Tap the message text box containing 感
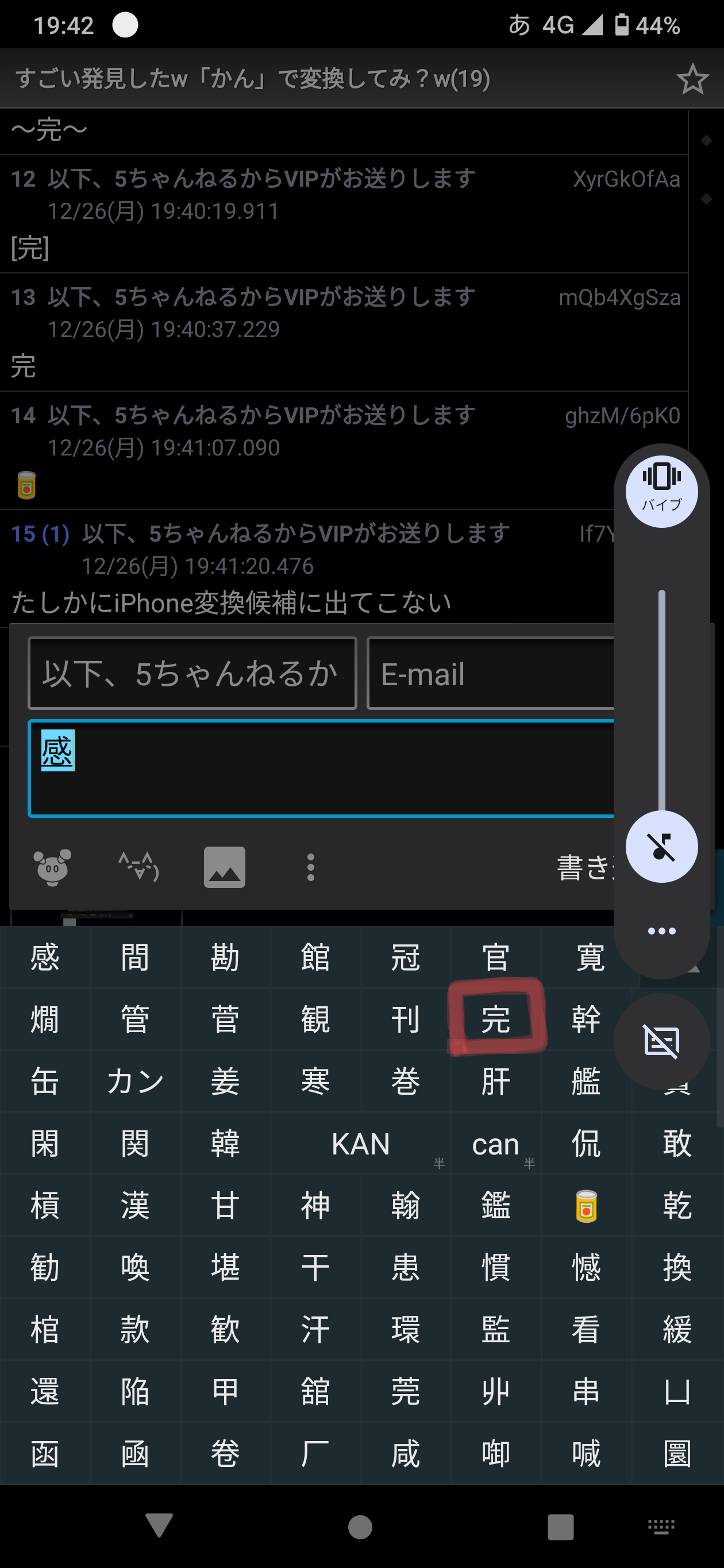Screen dimensions: 724x1568 point(321,768)
